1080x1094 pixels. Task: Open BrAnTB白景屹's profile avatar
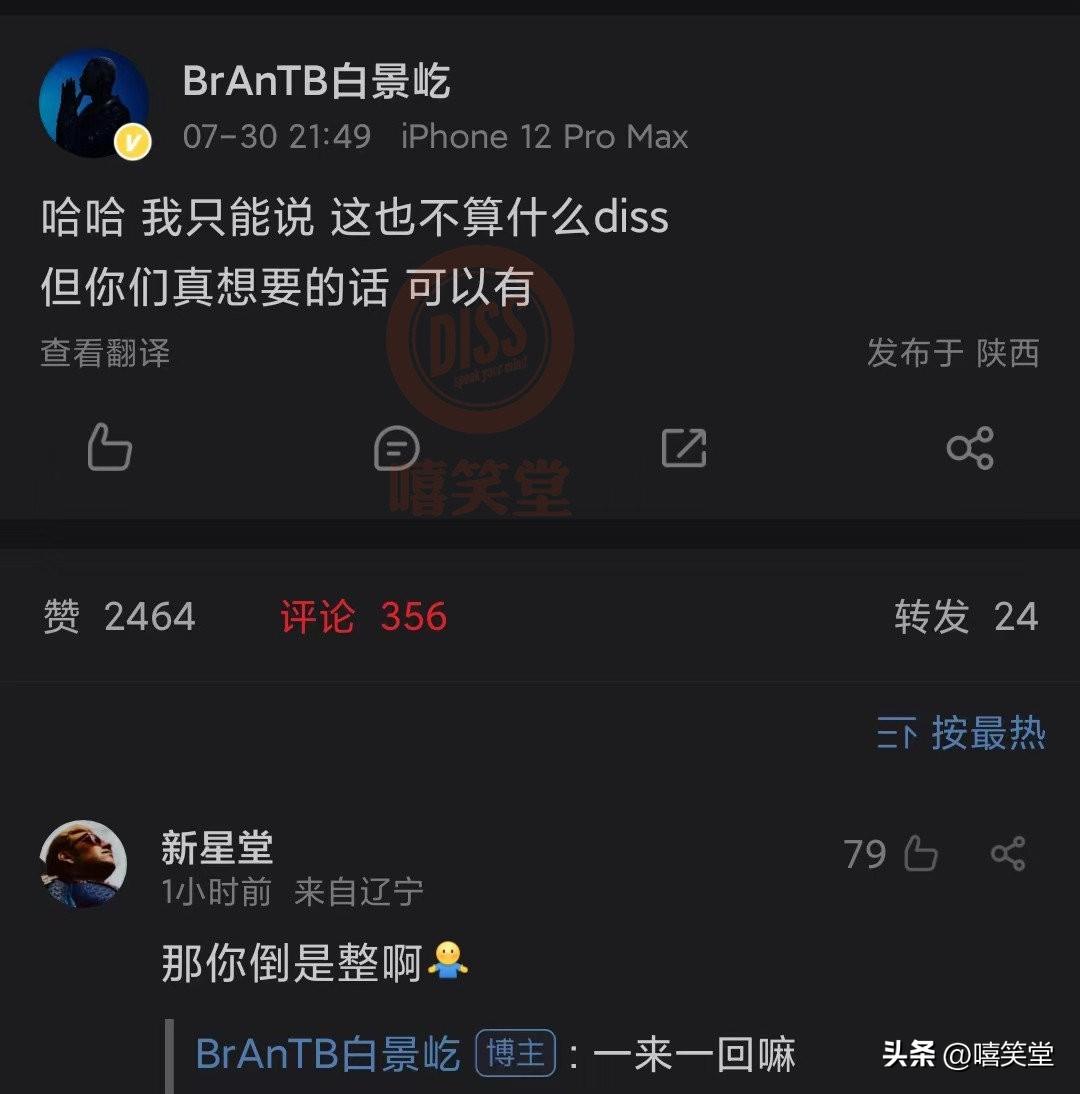pos(93,104)
